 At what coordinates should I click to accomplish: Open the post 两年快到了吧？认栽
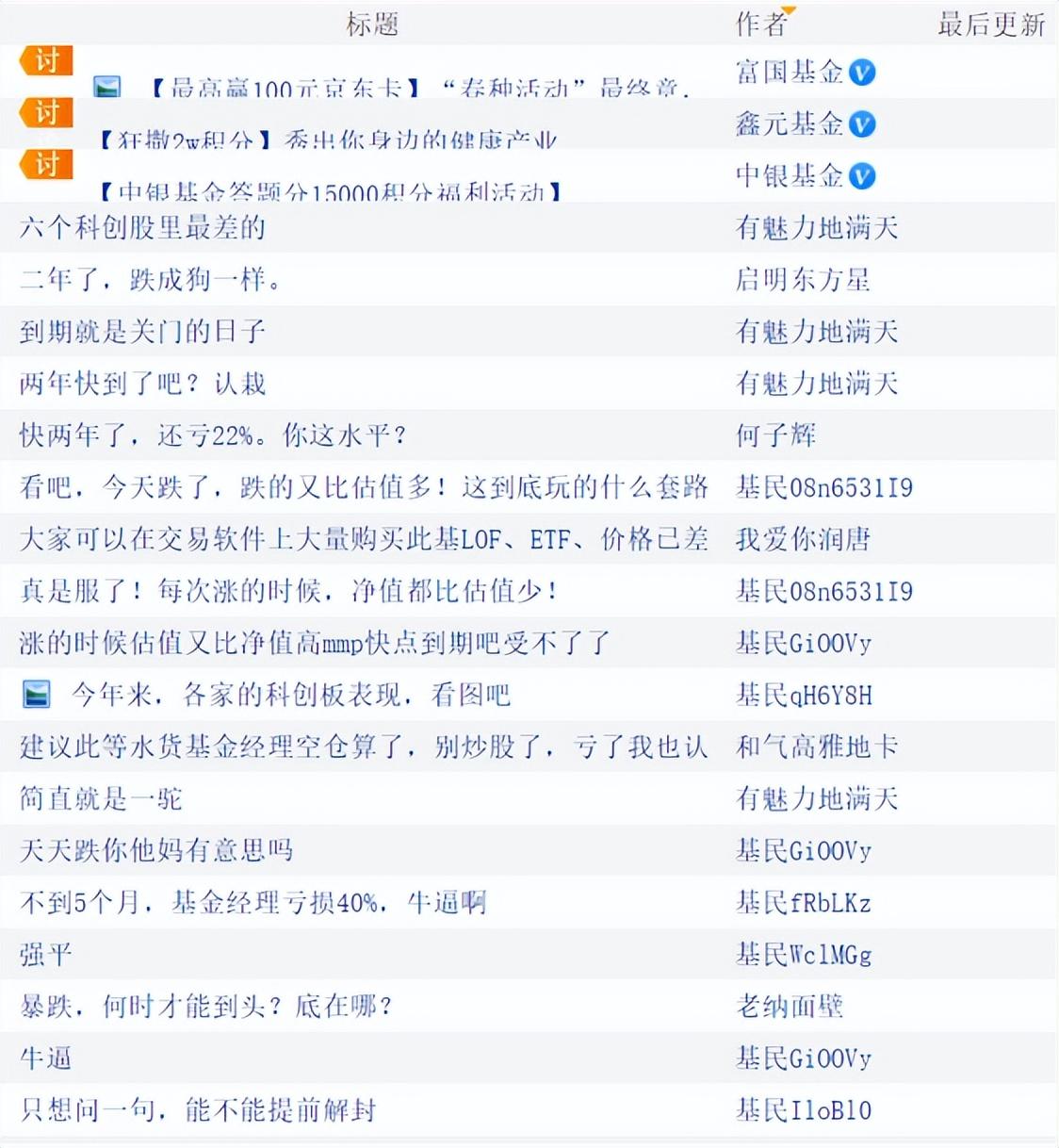click(142, 384)
